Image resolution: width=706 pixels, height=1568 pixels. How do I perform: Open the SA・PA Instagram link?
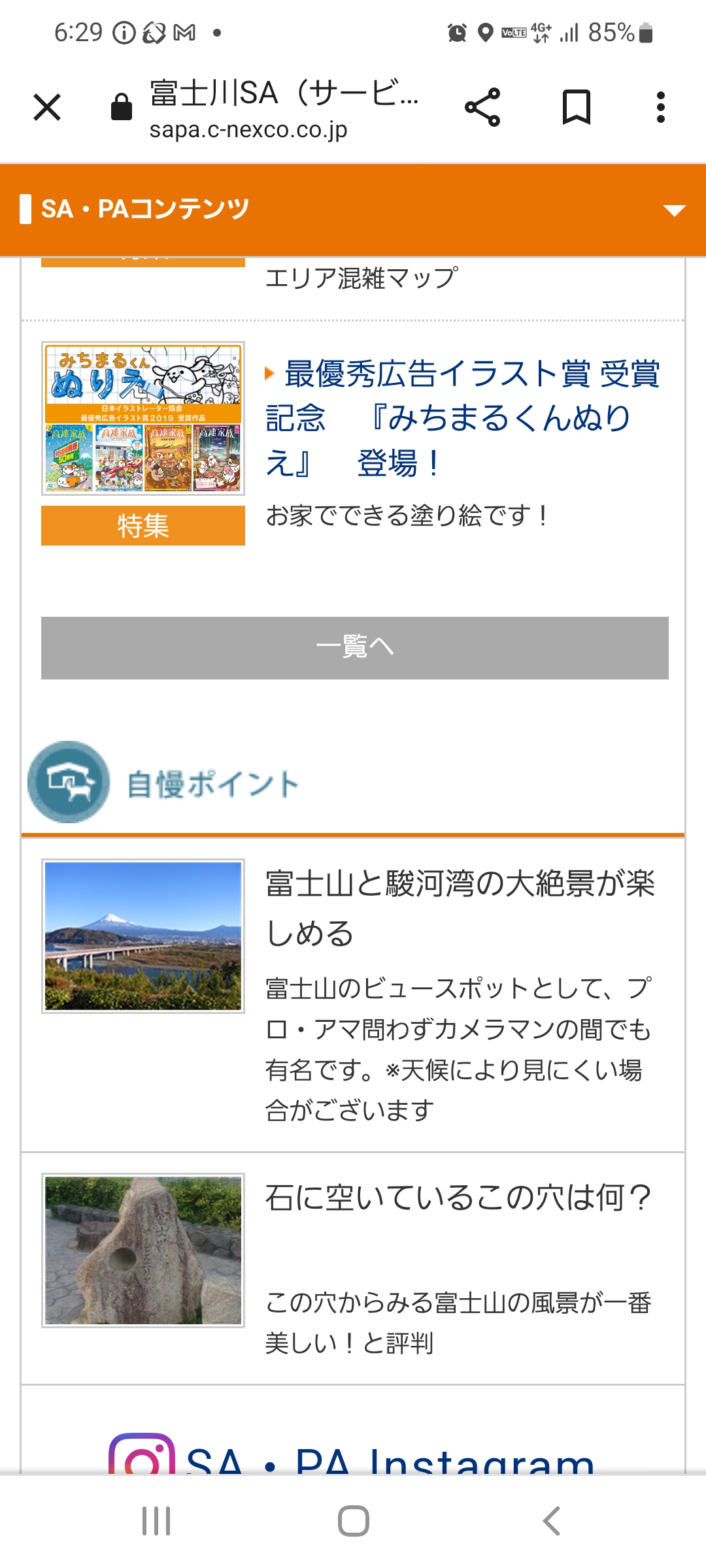click(x=353, y=1456)
